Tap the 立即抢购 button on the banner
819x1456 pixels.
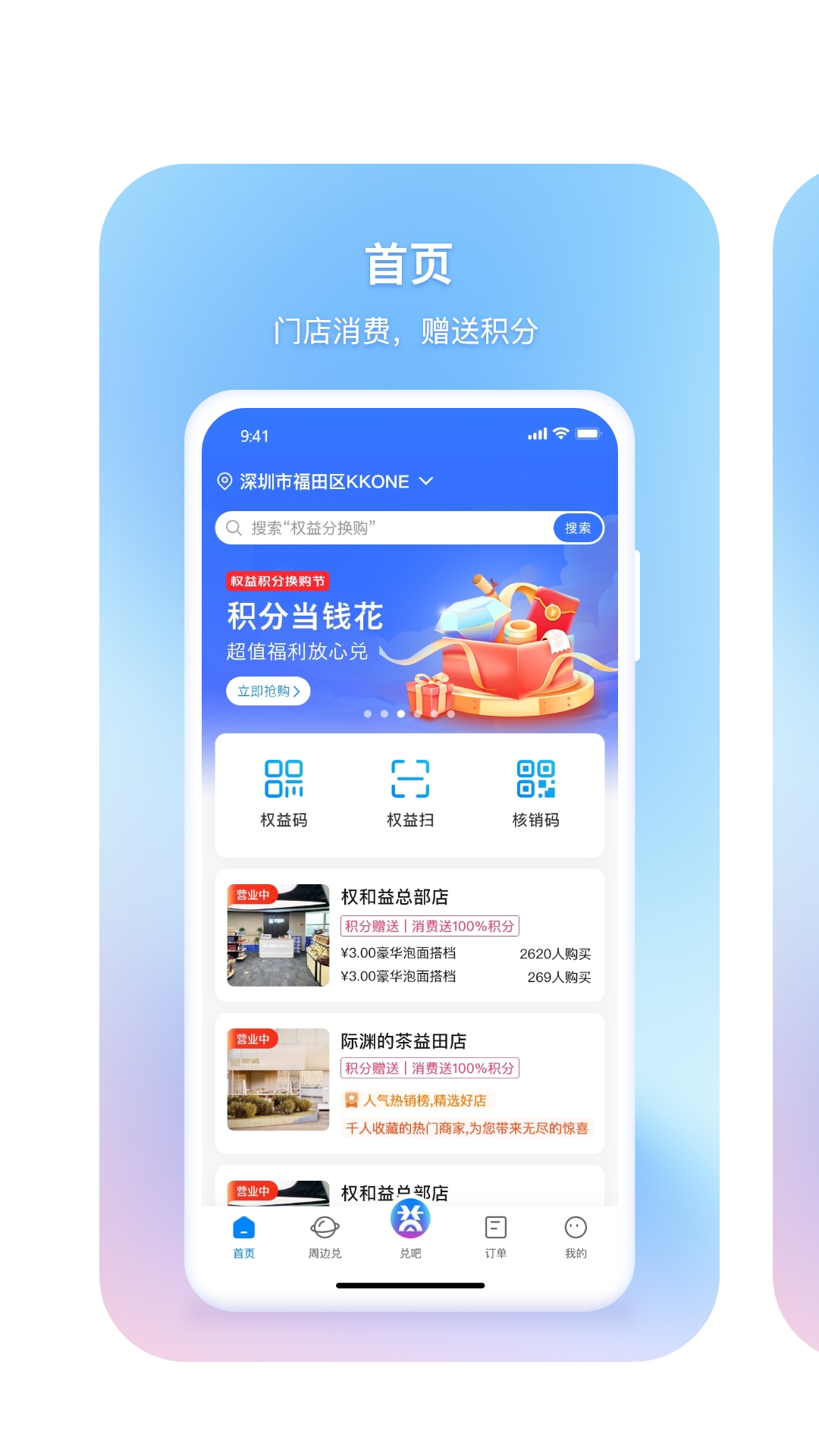268,692
